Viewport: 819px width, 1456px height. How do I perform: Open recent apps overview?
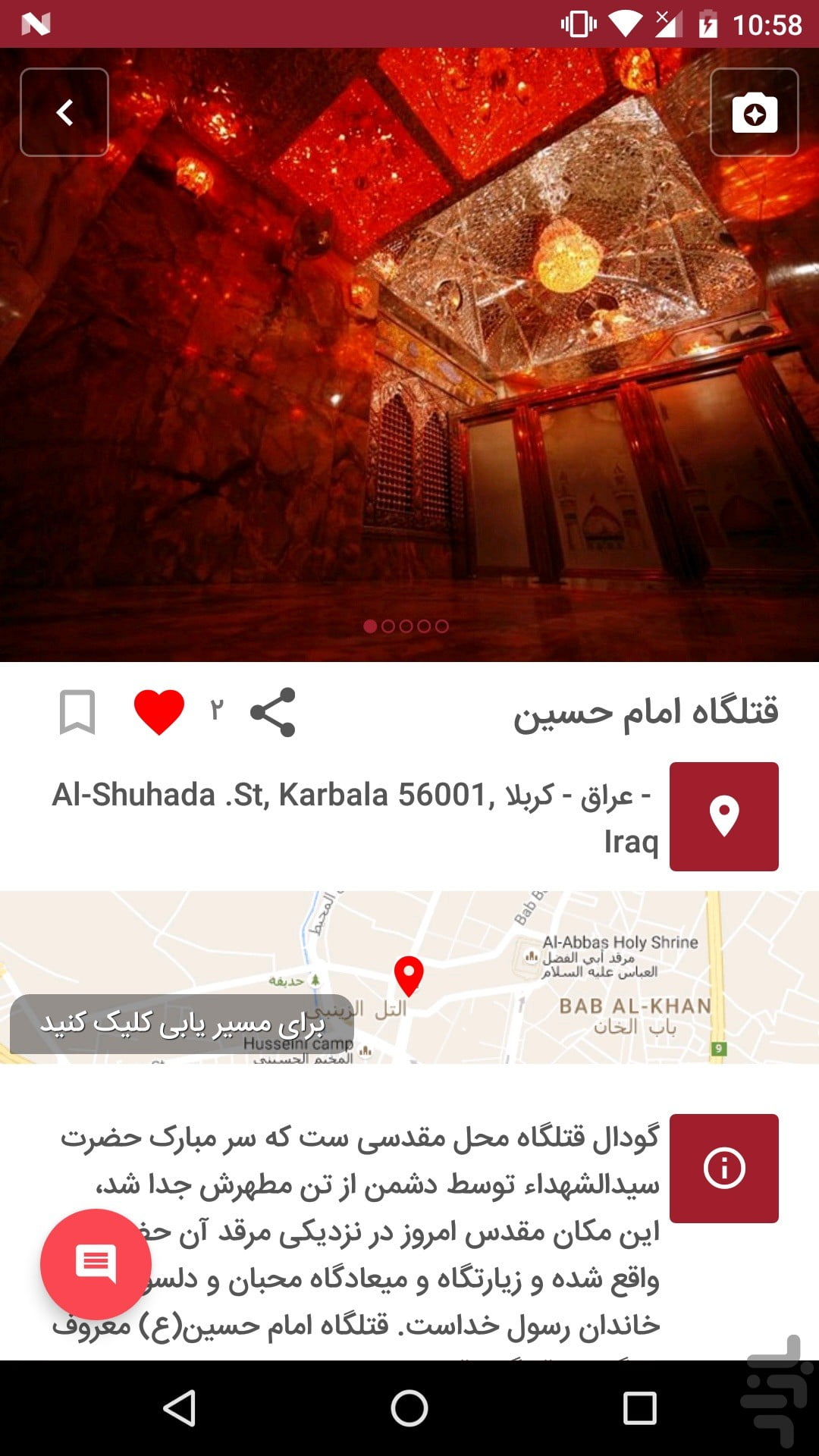click(639, 1408)
